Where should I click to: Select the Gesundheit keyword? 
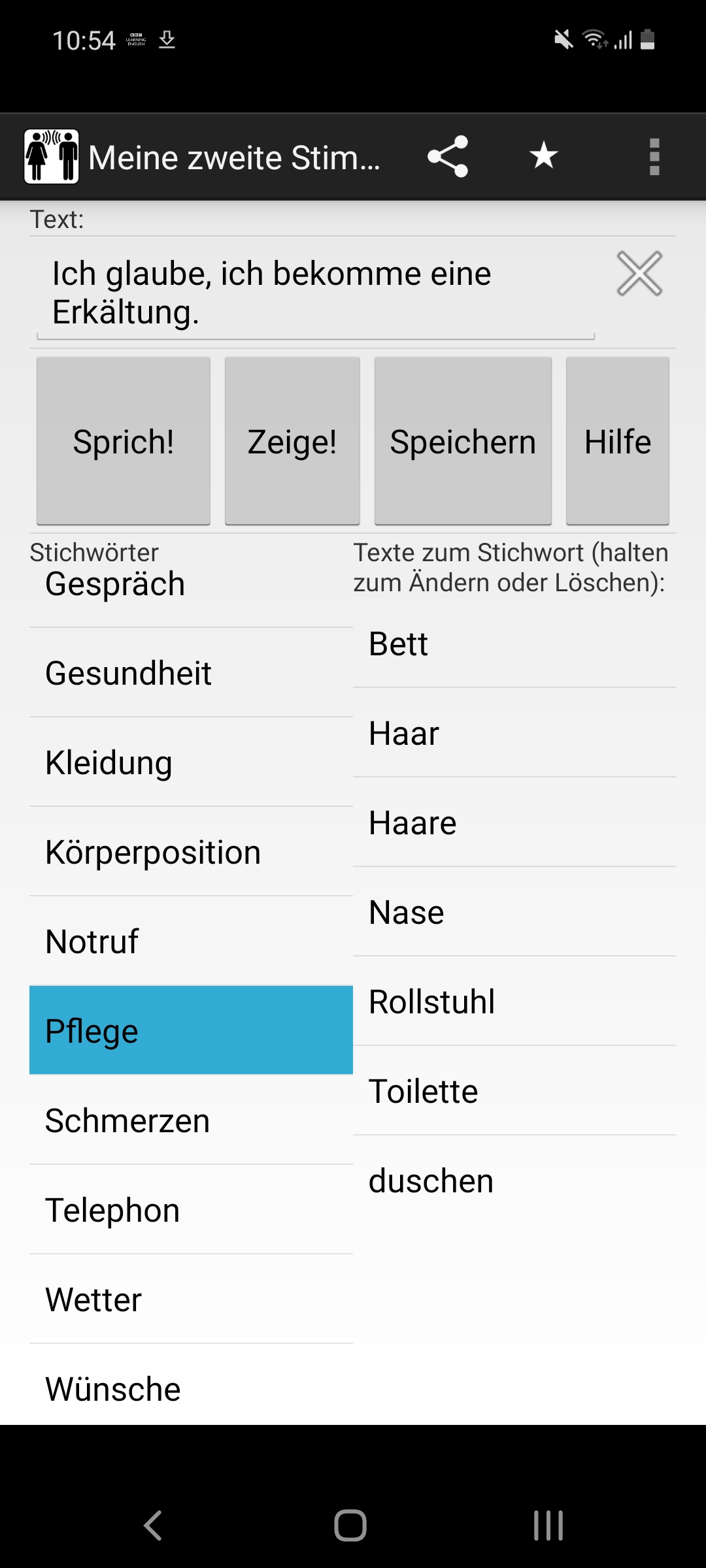[x=191, y=673]
